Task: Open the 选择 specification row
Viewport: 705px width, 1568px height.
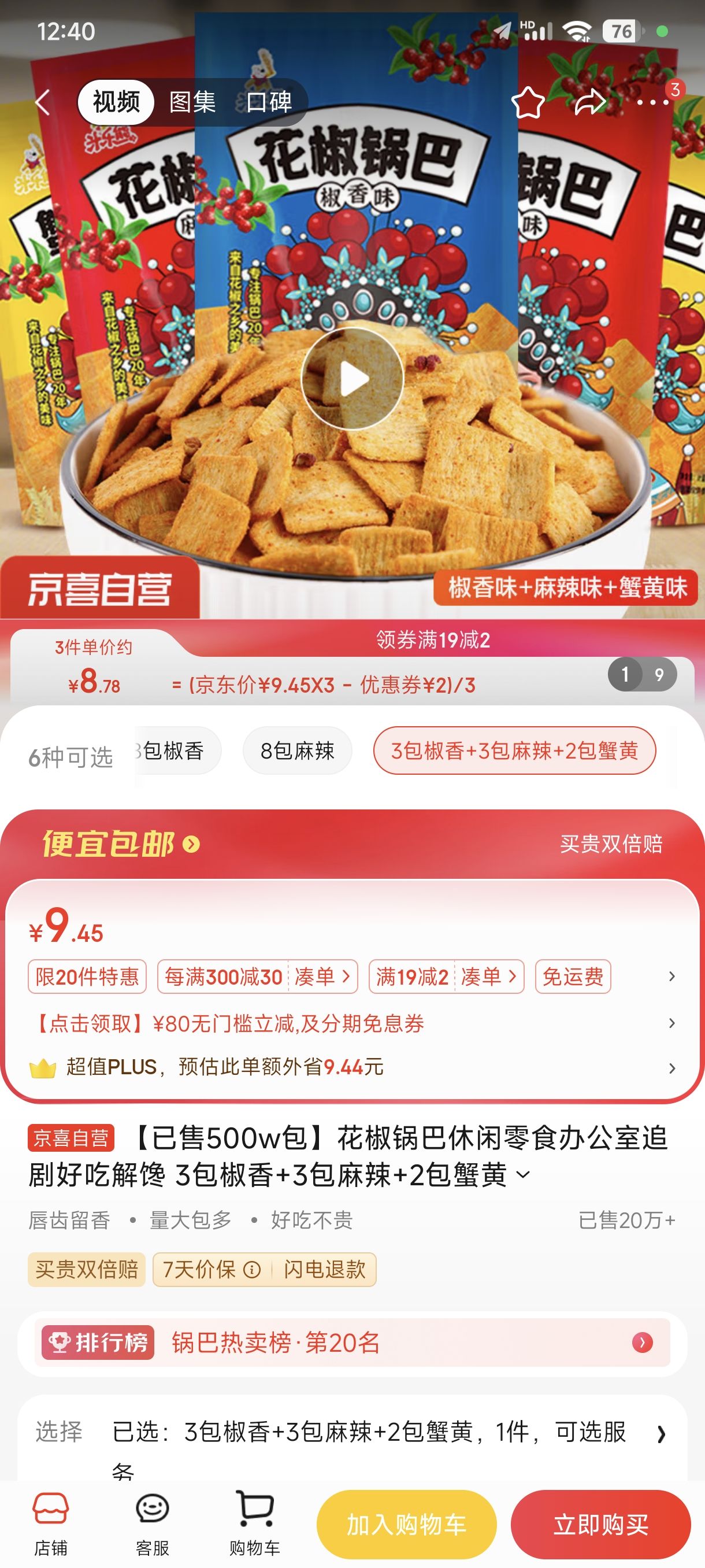Action: 352,1433
